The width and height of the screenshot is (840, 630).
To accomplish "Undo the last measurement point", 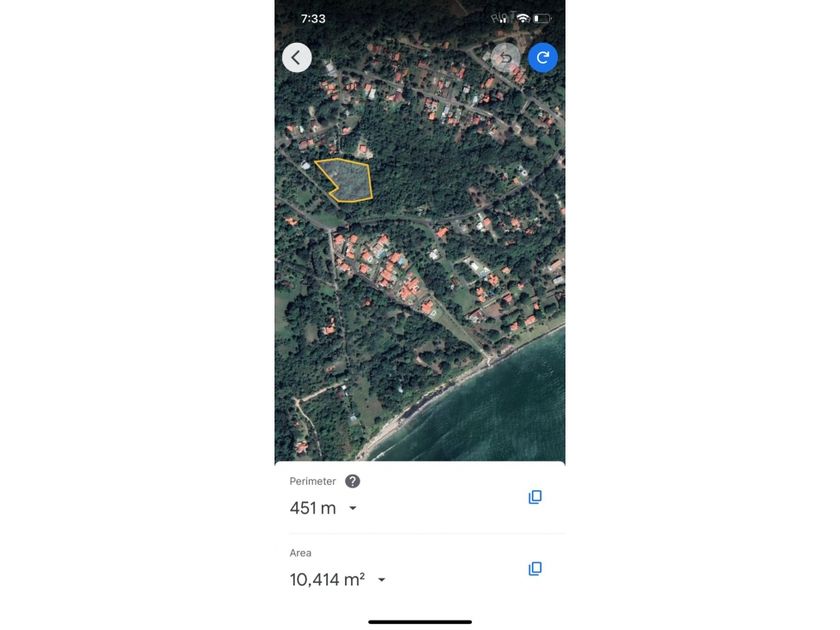I will [506, 57].
